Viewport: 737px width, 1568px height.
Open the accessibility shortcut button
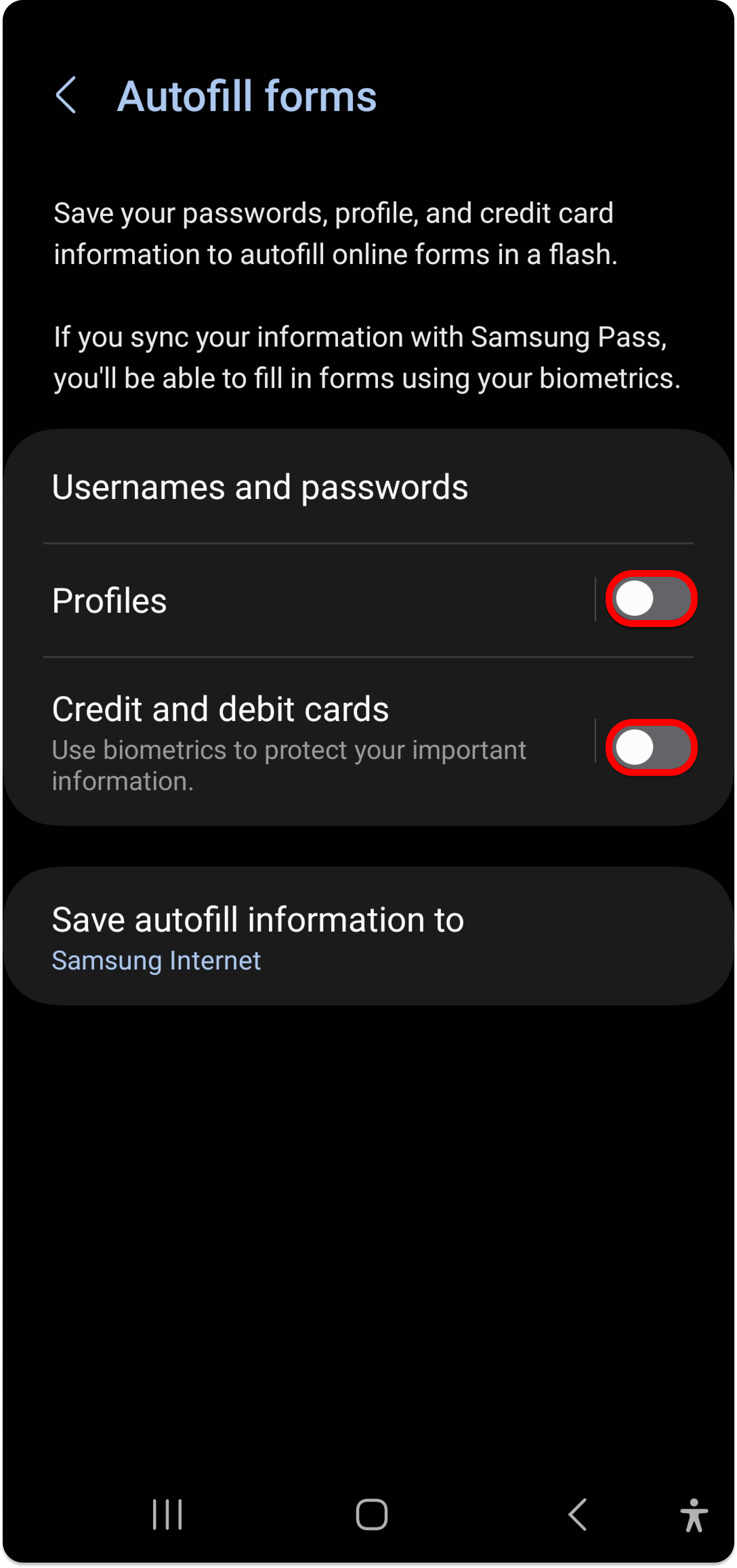coord(693,1514)
